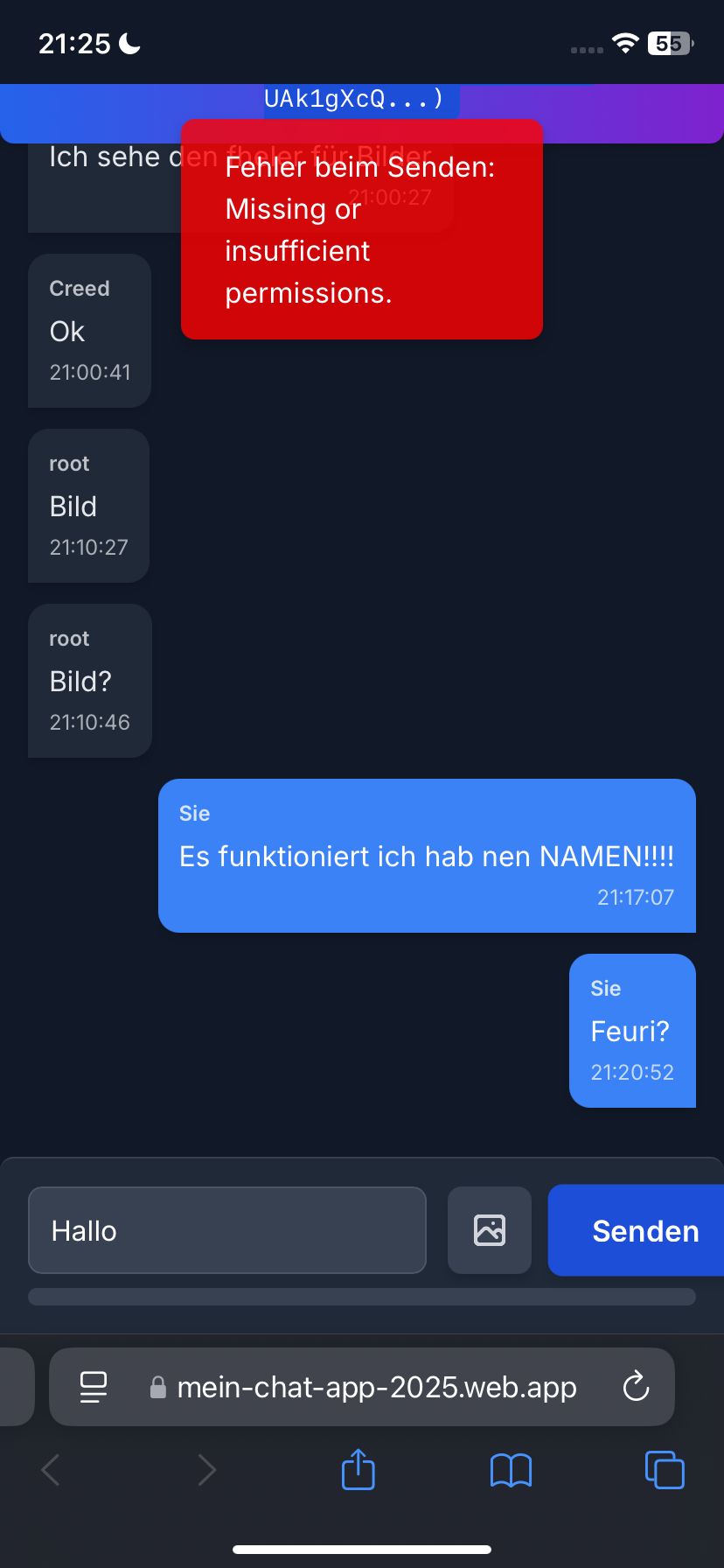
Task: Show all open Safari tabs
Action: (665, 1470)
